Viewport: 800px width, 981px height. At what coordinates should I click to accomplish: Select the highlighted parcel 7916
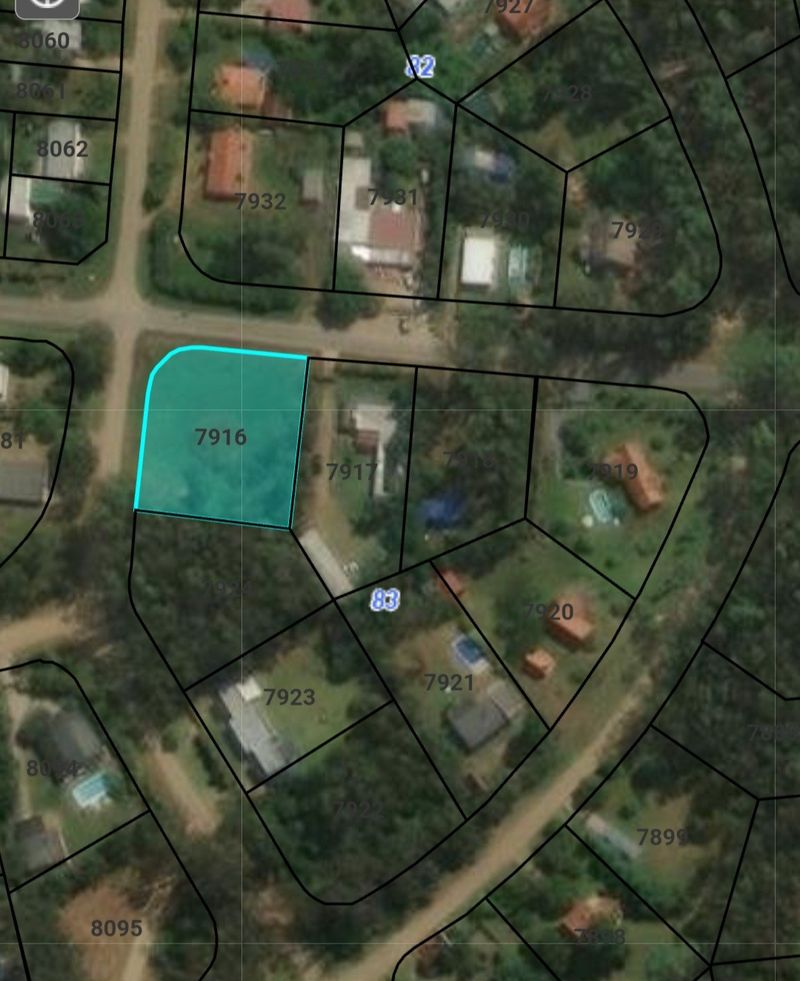(x=221, y=438)
